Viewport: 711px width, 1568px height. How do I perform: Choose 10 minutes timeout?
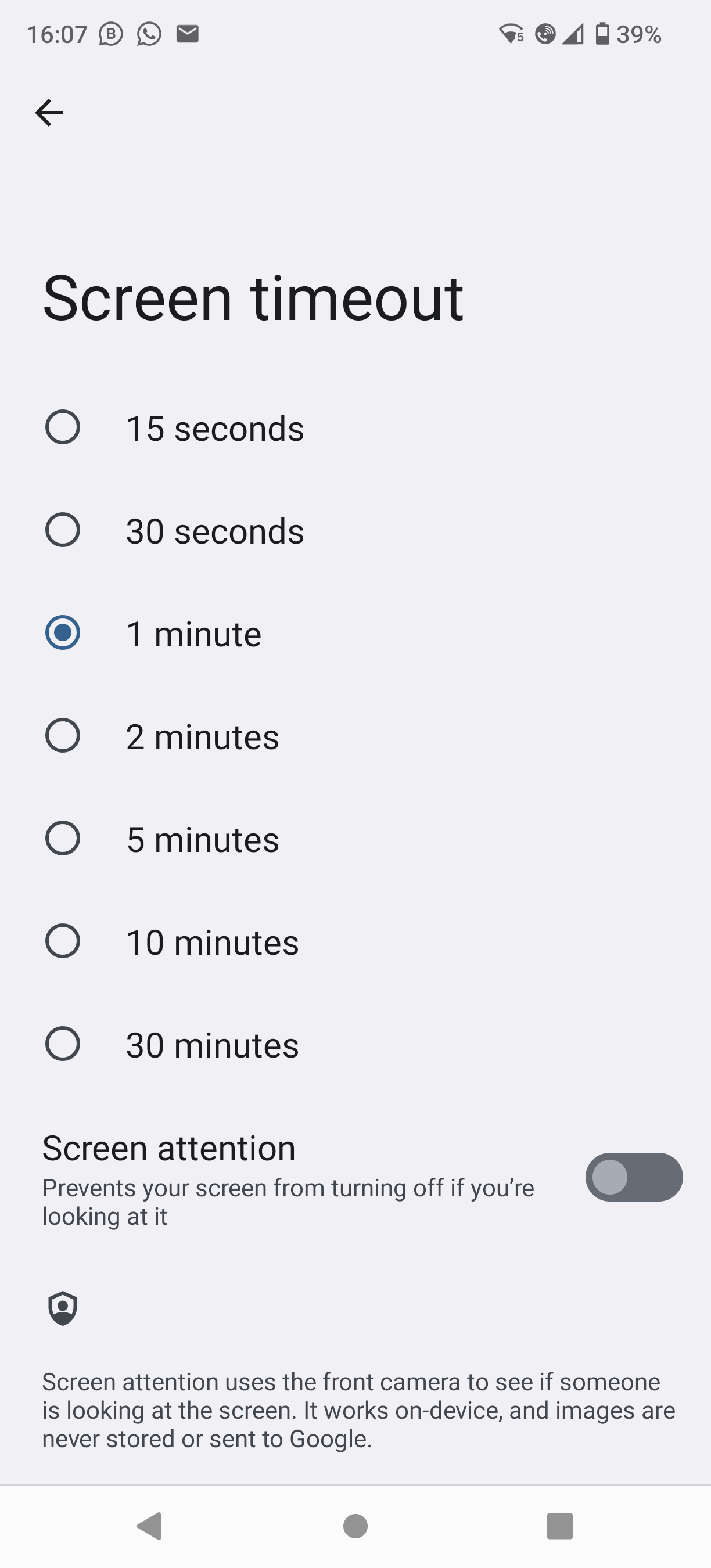355,941
